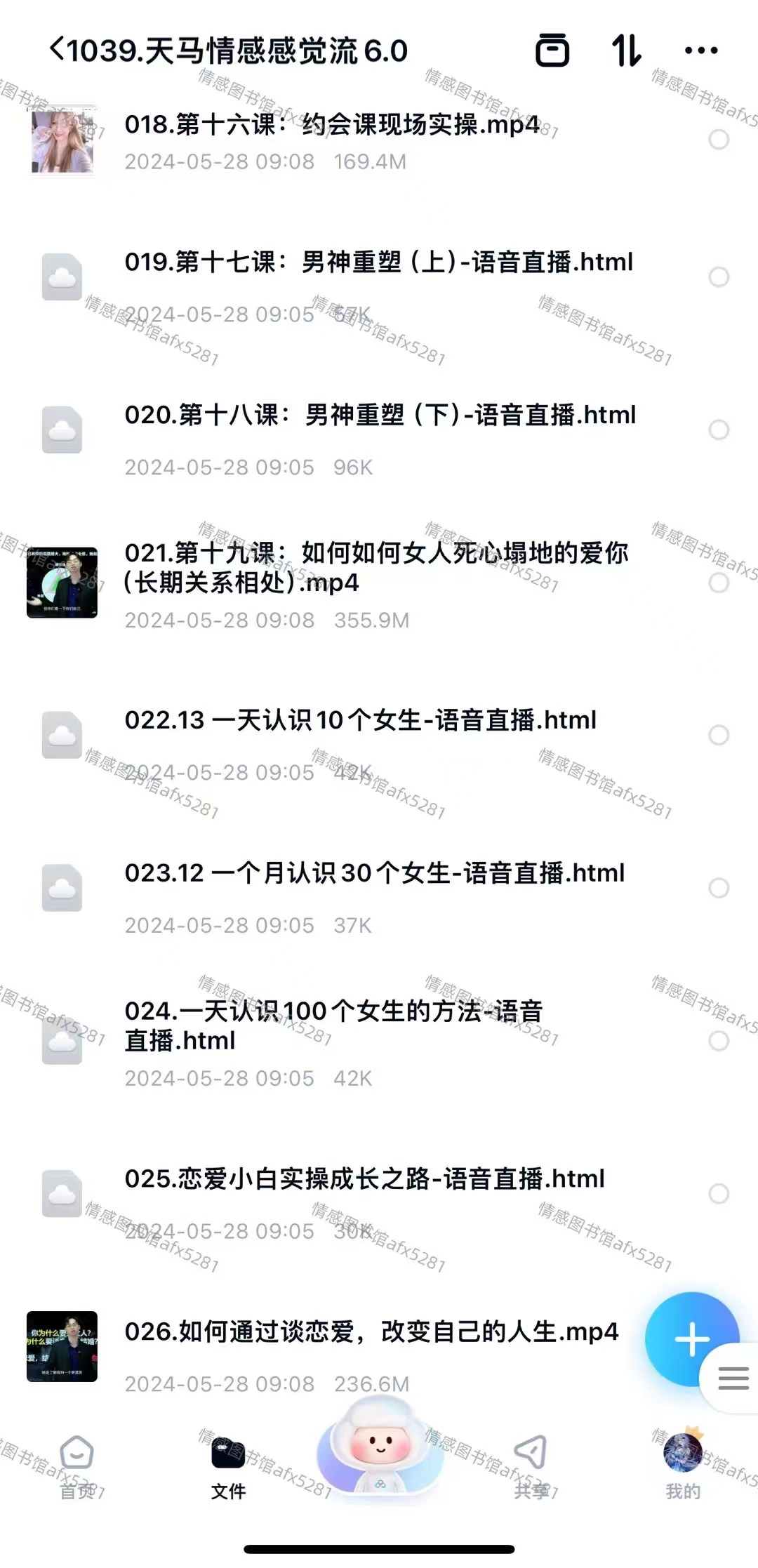Open the three-dot overflow menu

(x=700, y=51)
